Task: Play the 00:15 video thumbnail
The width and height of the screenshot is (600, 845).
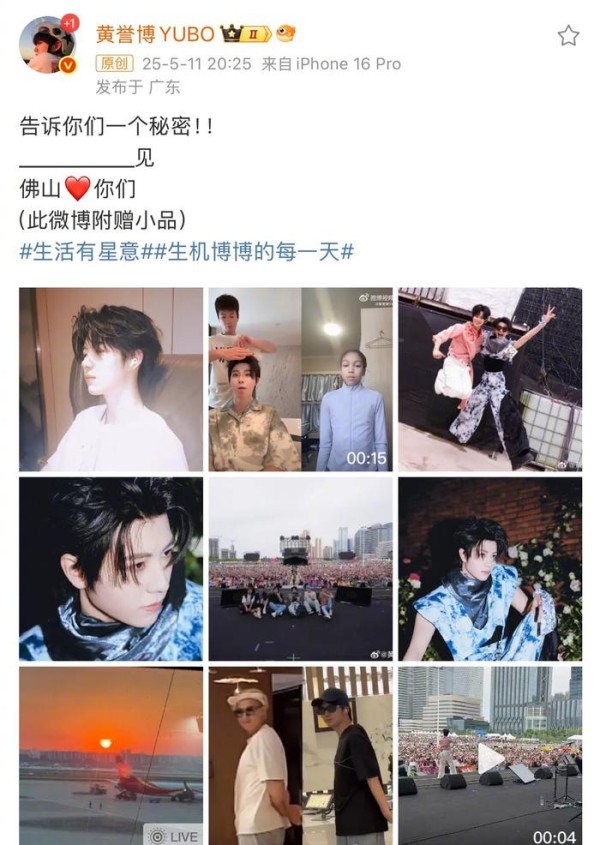Action: tap(300, 379)
